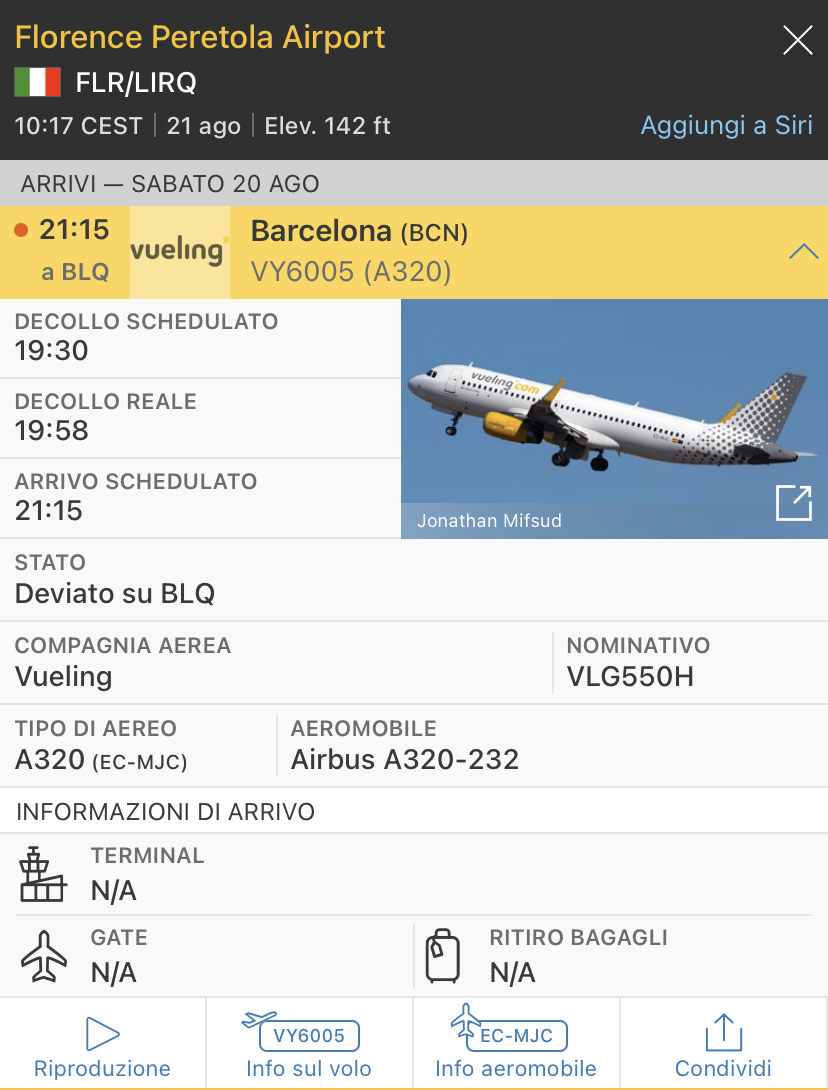828x1090 pixels.
Task: Share this flight via Condividi
Action: click(723, 1045)
